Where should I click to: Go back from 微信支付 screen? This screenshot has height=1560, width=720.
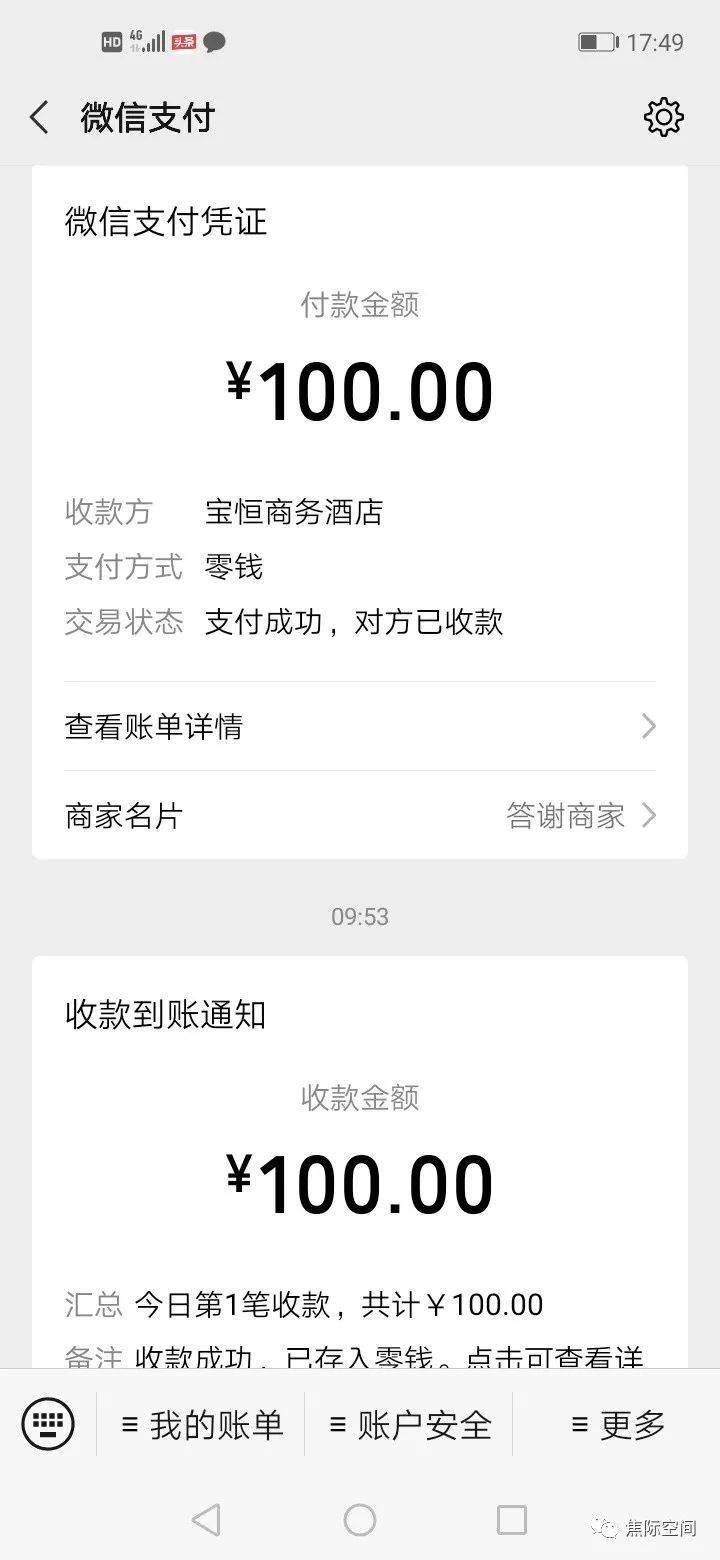(40, 118)
